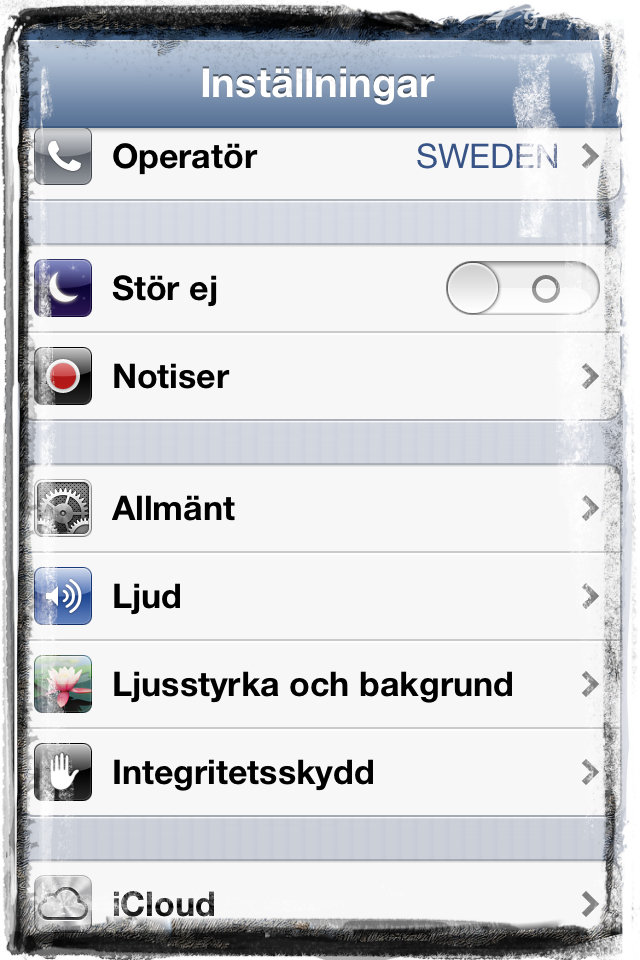This screenshot has height=960, width=640.
Task: Toggle the Stör ej switch
Action: pyautogui.click(x=521, y=290)
